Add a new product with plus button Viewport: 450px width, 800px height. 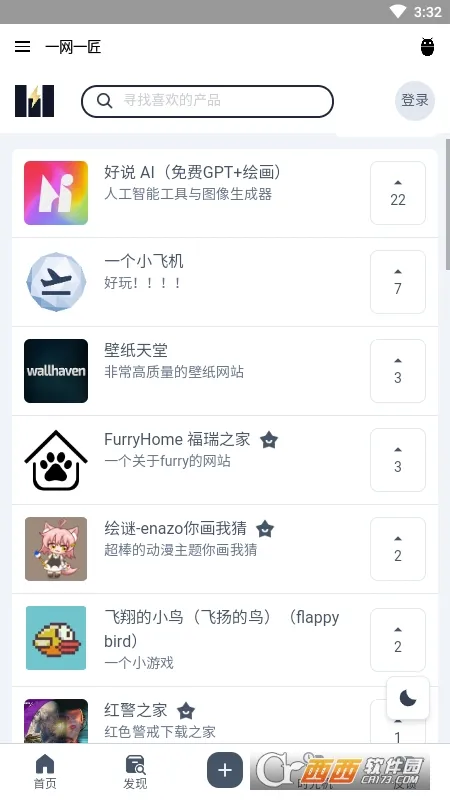pyautogui.click(x=225, y=770)
